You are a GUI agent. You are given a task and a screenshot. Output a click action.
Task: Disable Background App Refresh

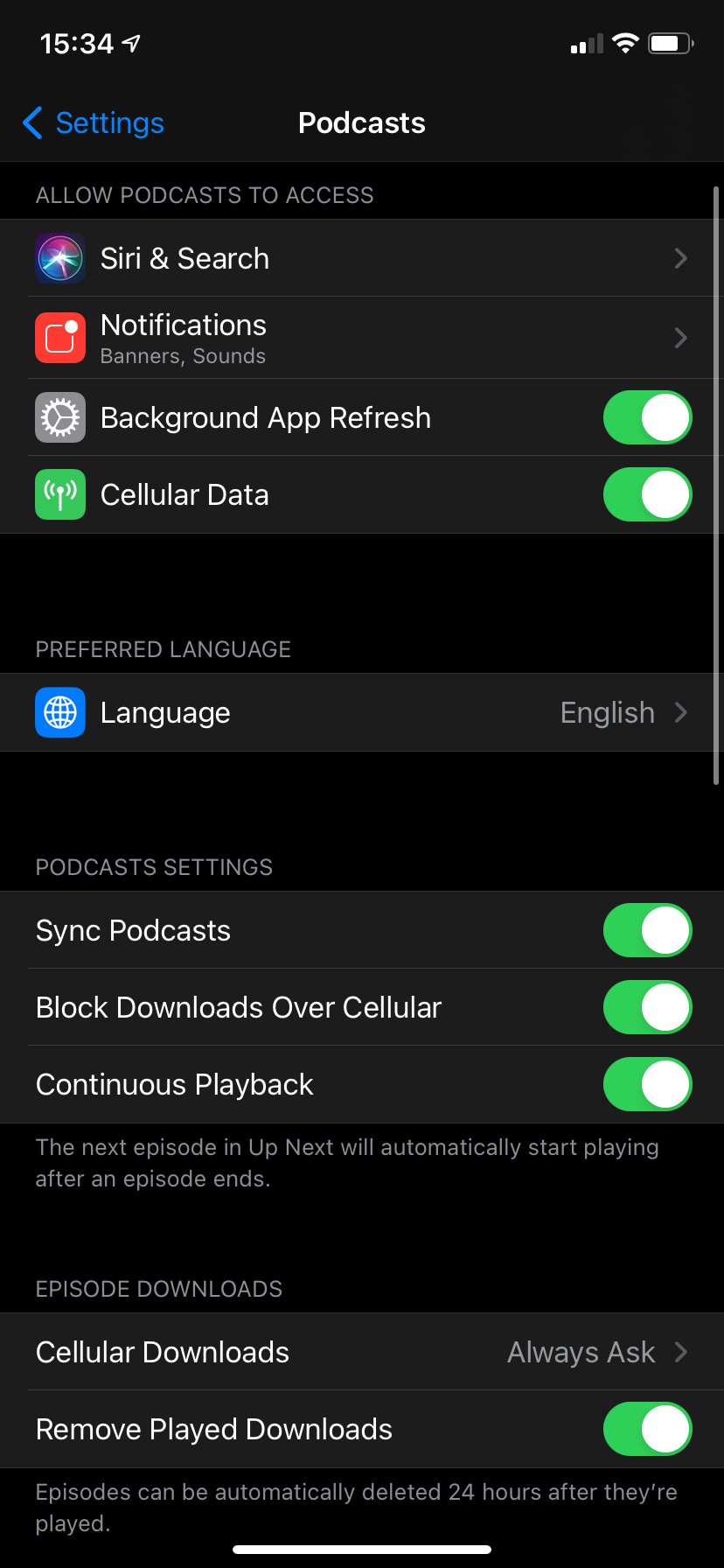pos(647,417)
